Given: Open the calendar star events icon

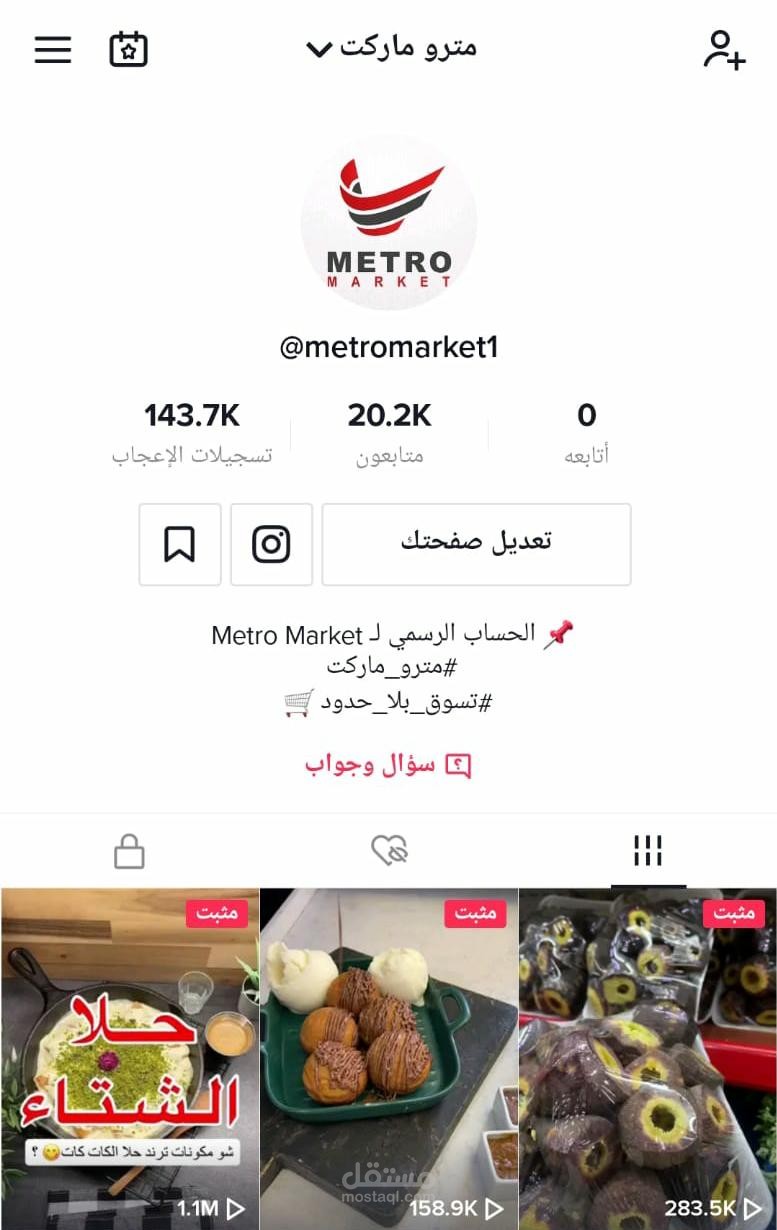Looking at the screenshot, I should (x=128, y=49).
